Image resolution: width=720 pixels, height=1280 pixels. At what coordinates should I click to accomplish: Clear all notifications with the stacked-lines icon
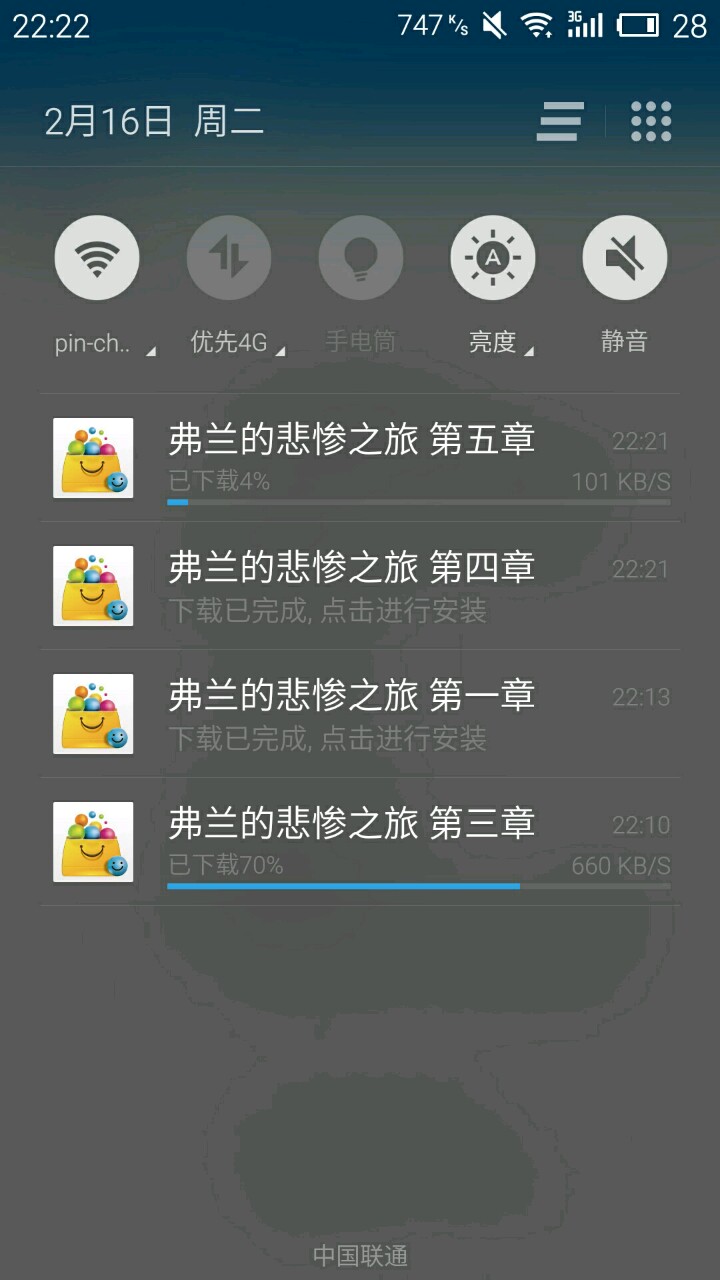point(560,122)
